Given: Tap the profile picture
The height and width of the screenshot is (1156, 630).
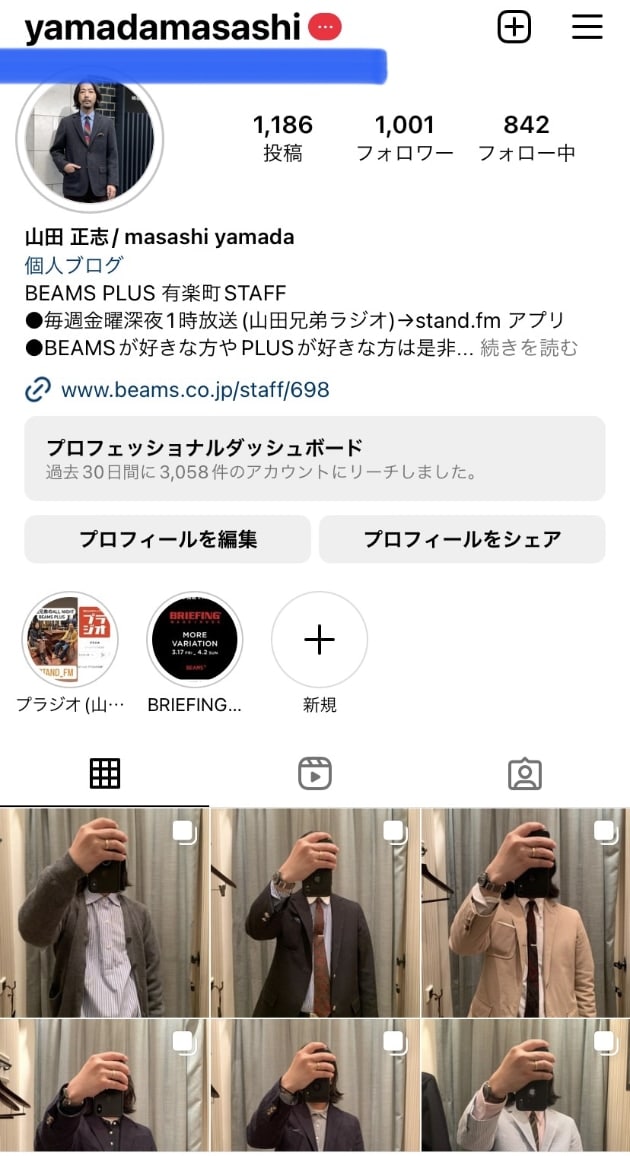Looking at the screenshot, I should coord(90,142).
